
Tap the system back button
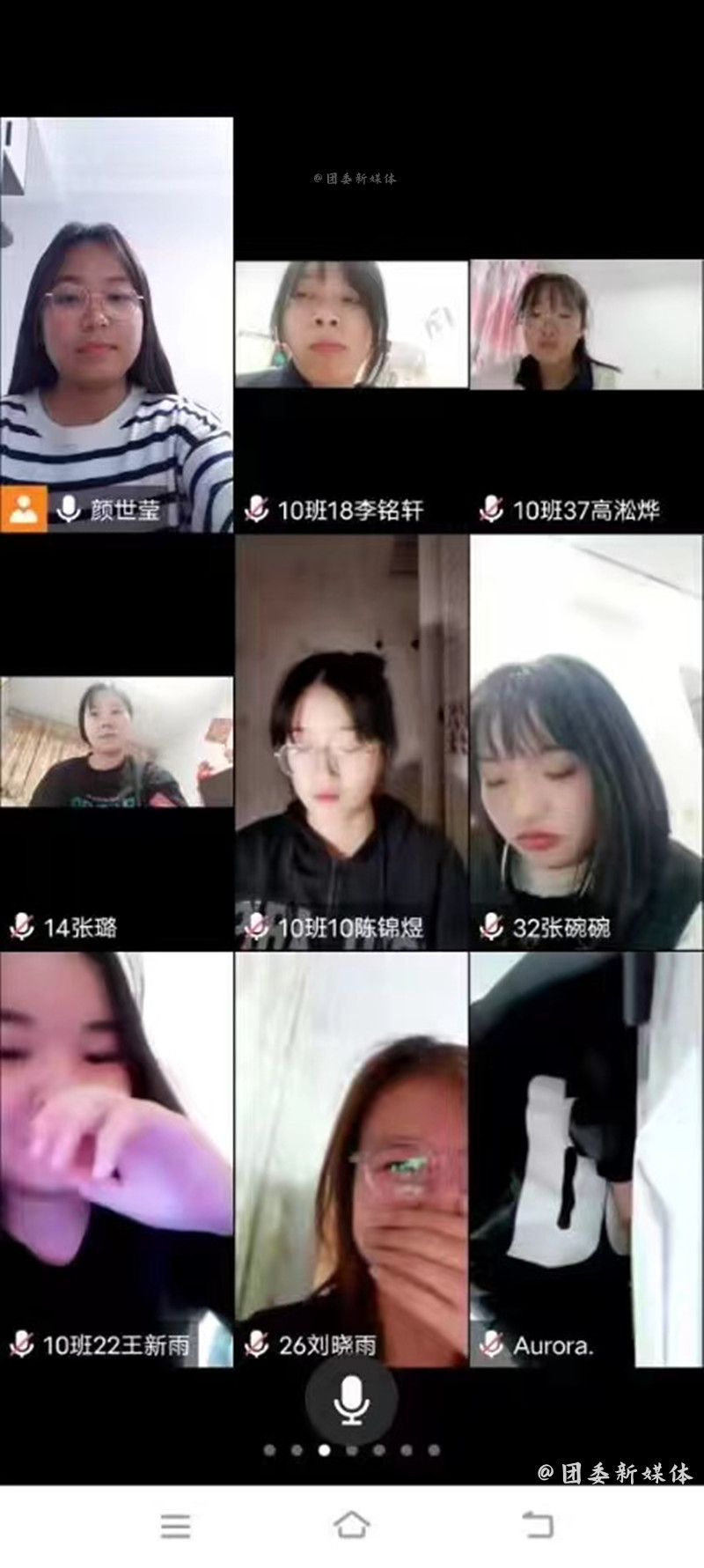tap(537, 1525)
